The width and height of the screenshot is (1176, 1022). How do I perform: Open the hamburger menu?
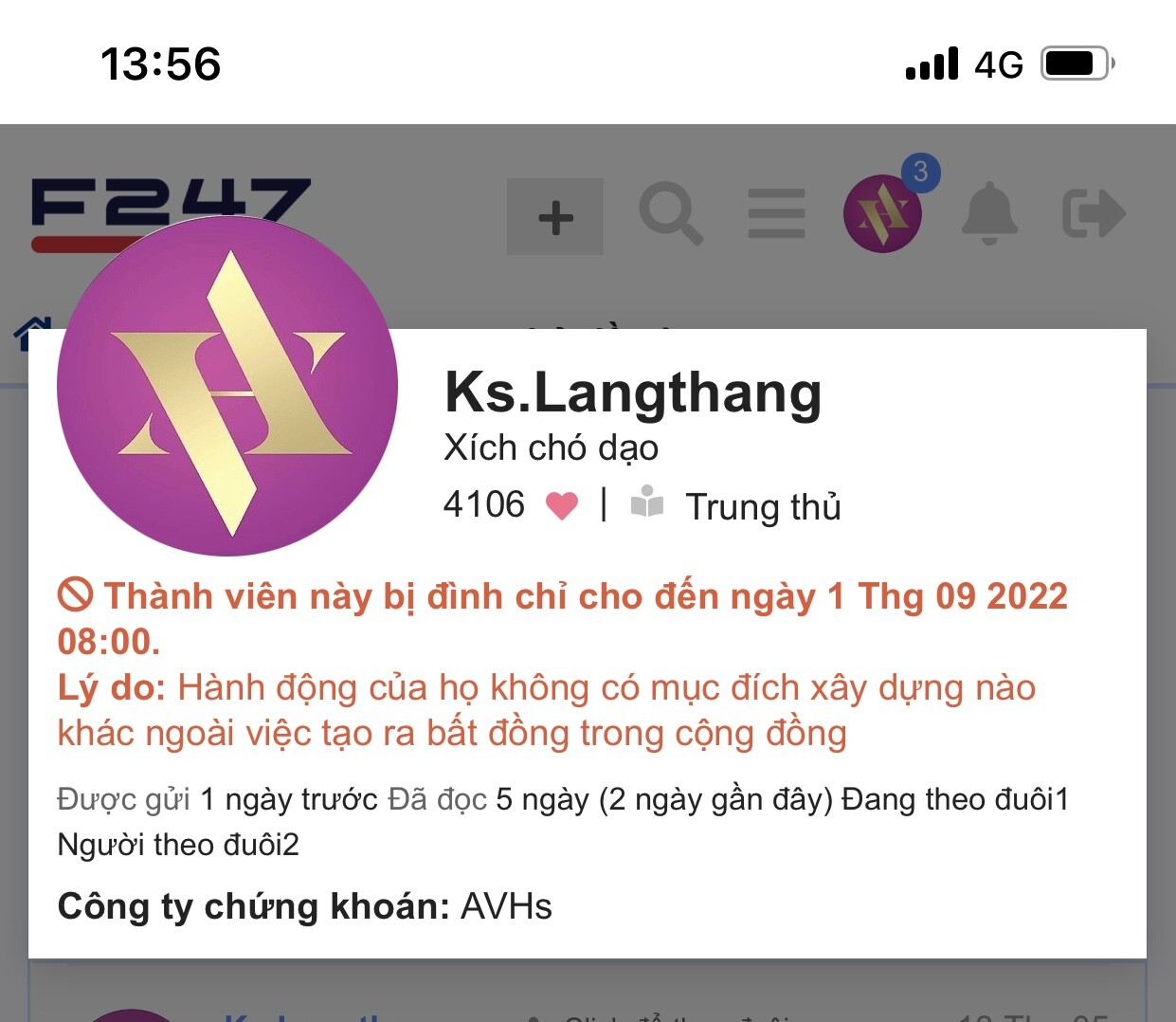click(776, 214)
